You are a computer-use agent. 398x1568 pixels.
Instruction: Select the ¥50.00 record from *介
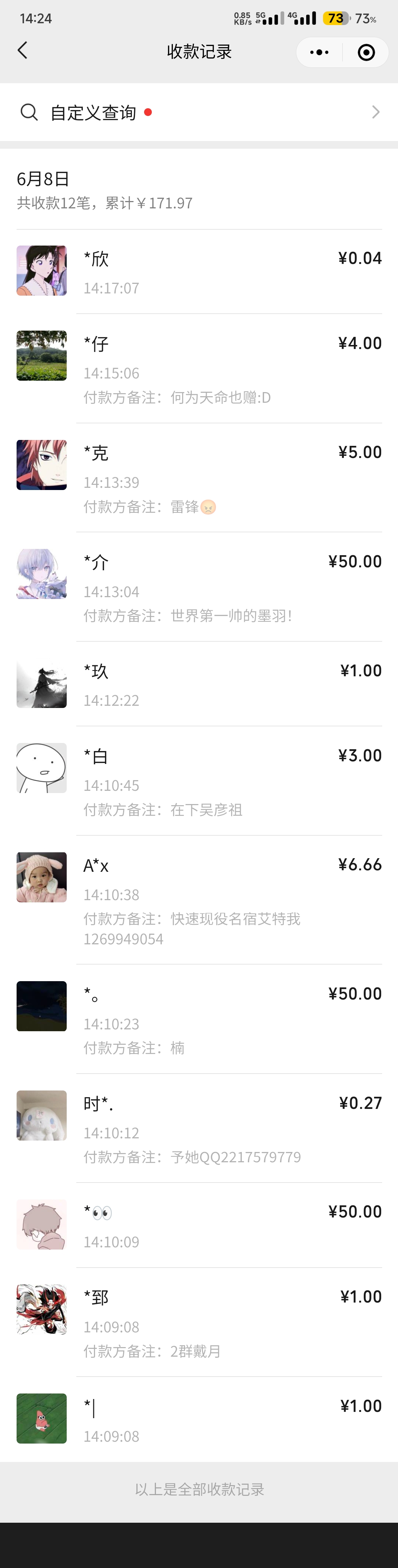(199, 587)
